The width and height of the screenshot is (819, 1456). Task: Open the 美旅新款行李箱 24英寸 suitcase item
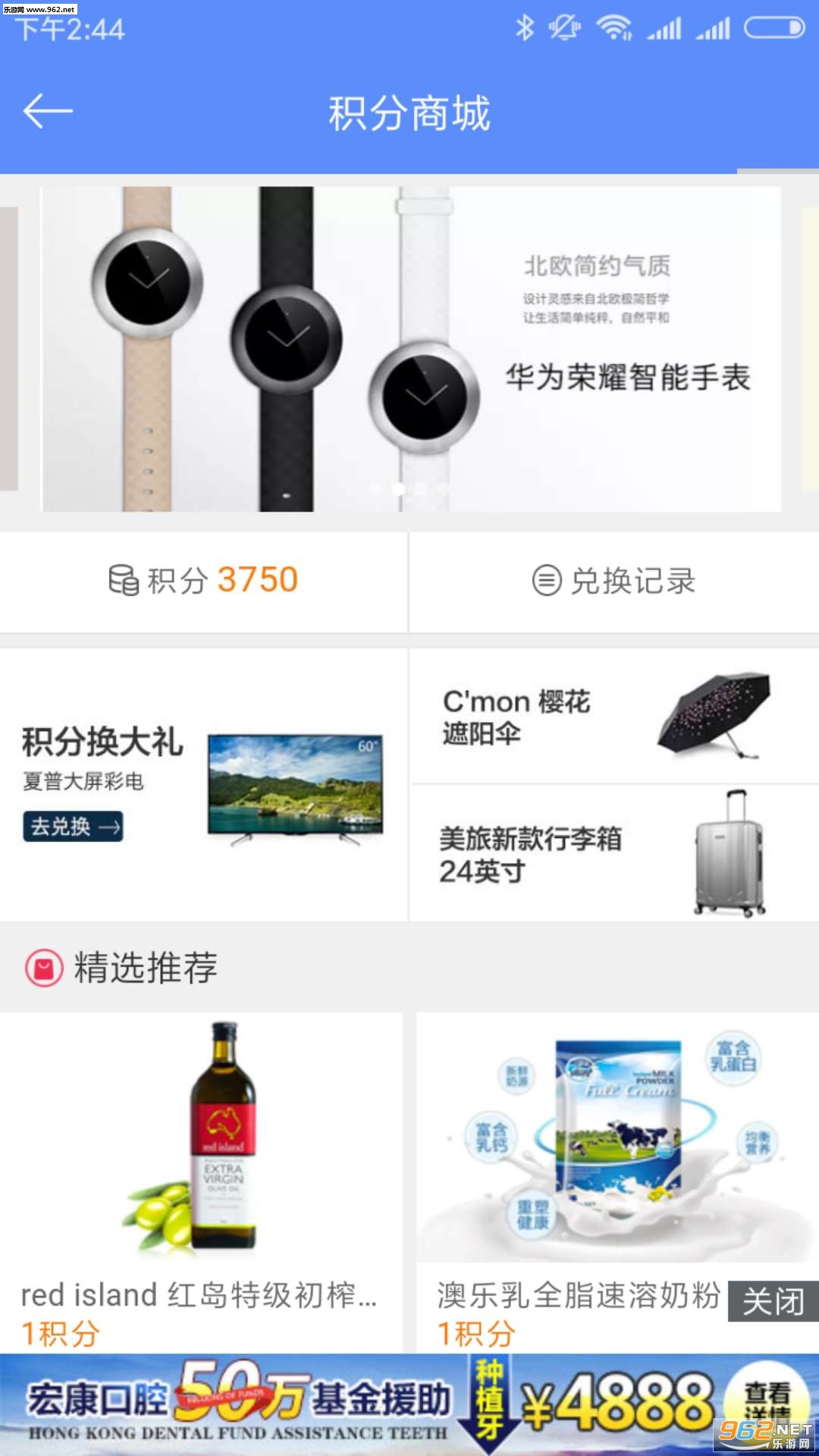(614, 854)
